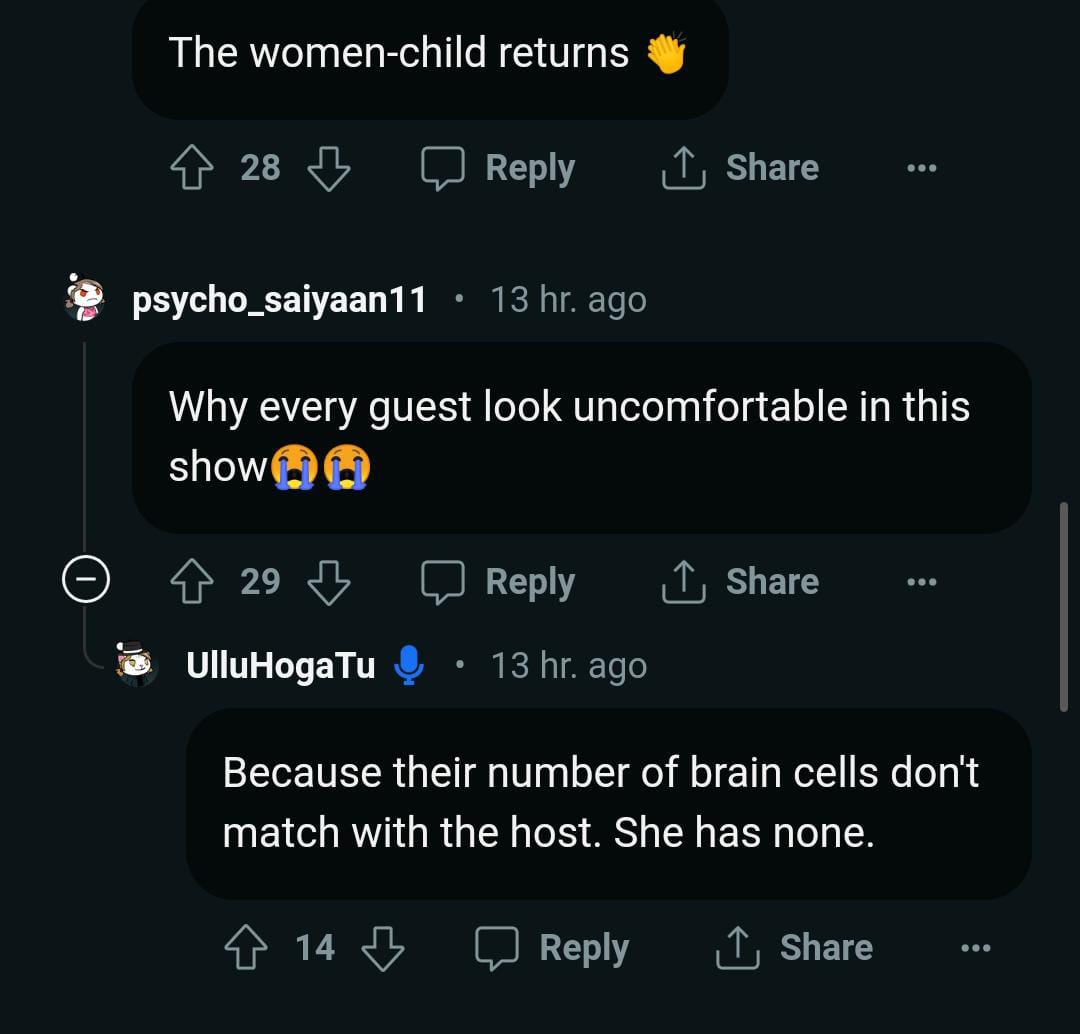
Task: Open psycho_saiyaan11's profile
Action: coord(279,299)
